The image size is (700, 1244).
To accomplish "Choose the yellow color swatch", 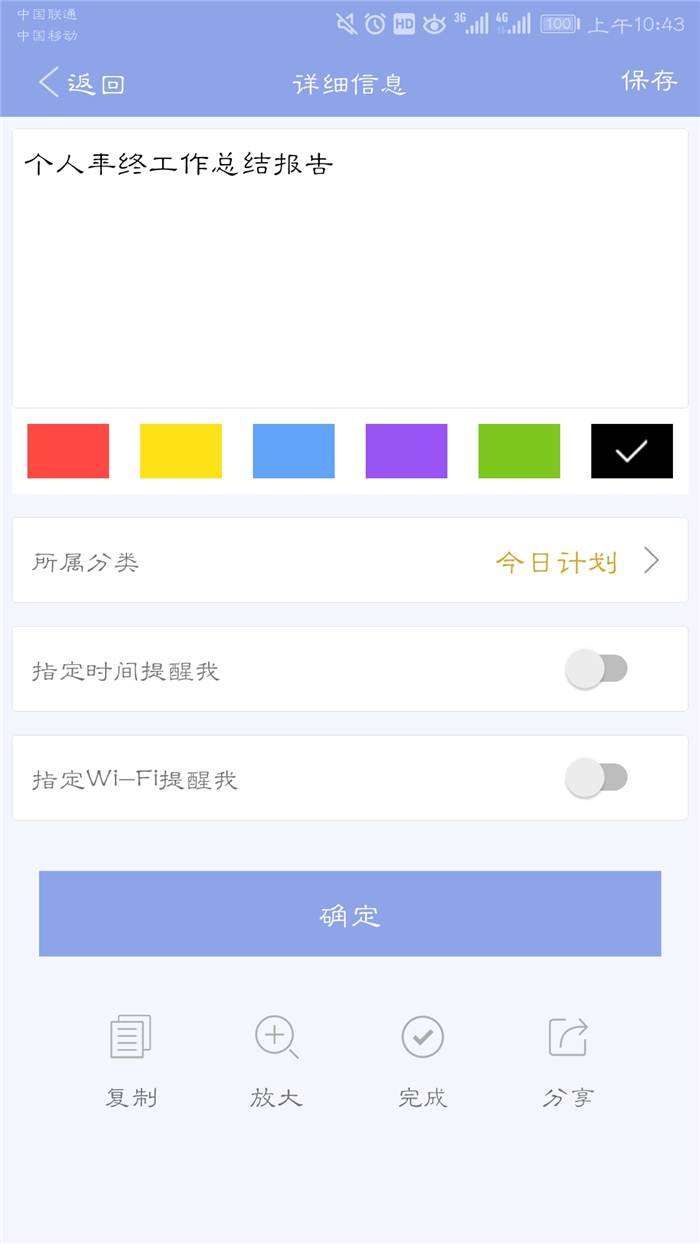I will [181, 451].
